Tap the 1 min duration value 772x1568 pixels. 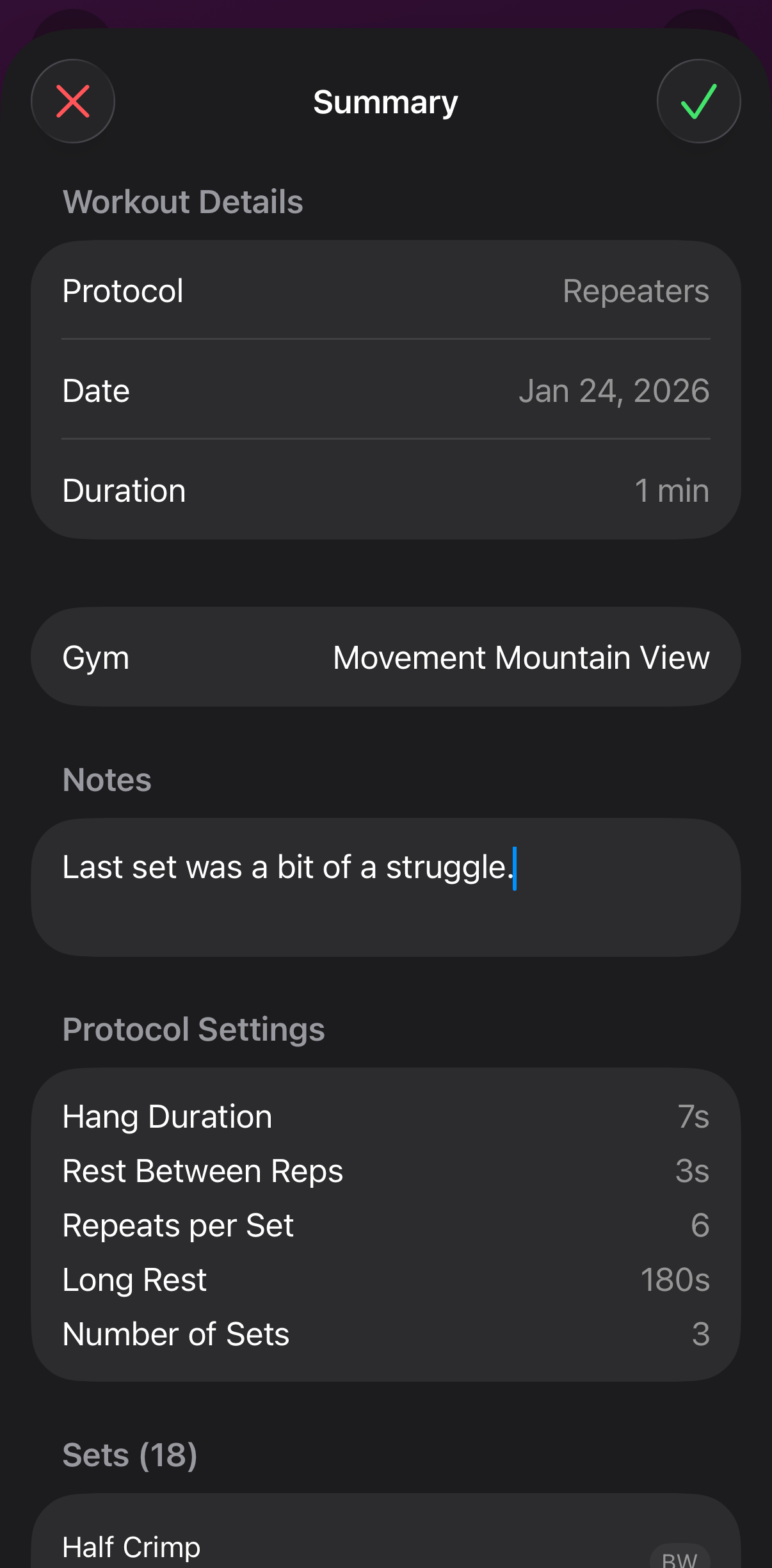pyautogui.click(x=671, y=490)
